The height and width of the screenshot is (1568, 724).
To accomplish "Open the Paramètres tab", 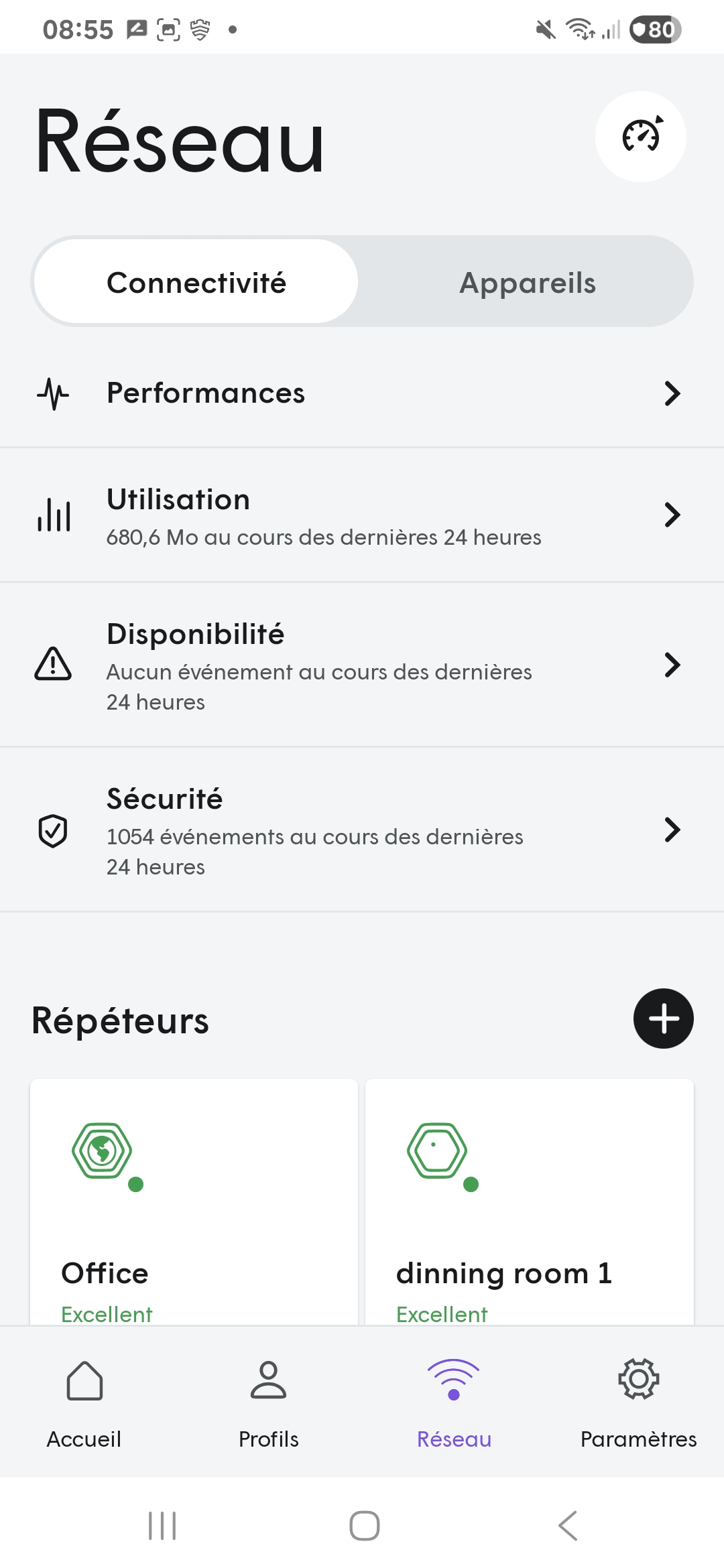I will click(x=638, y=1402).
